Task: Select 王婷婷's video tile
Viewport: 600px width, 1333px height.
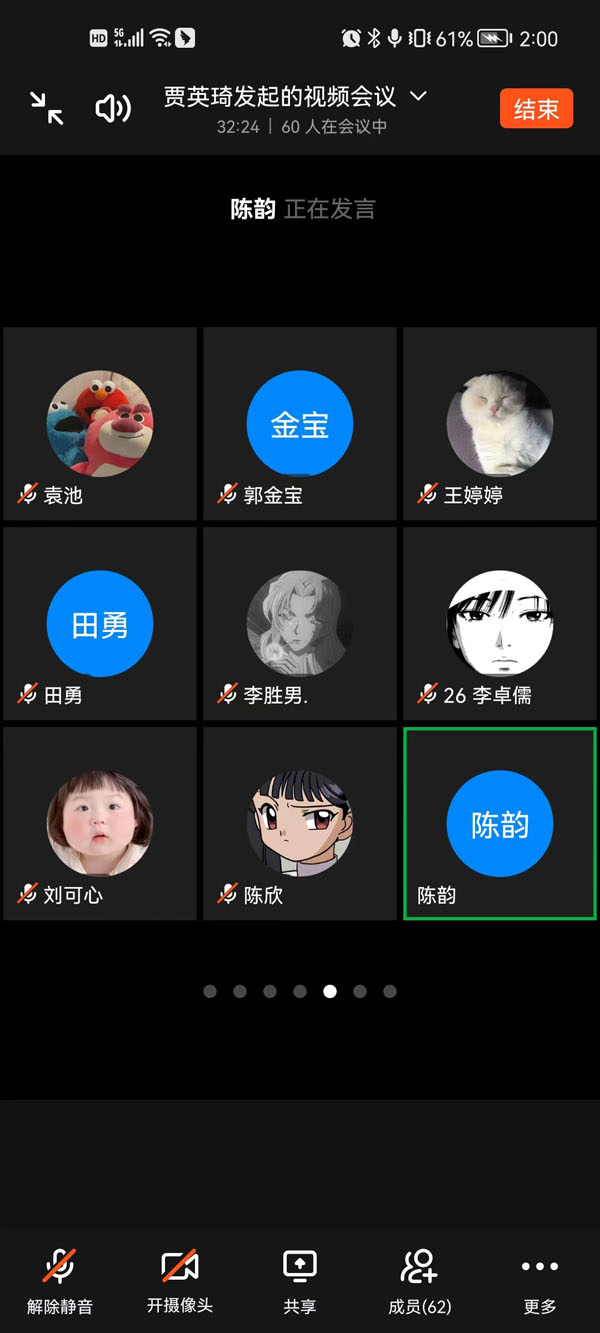Action: pos(499,424)
